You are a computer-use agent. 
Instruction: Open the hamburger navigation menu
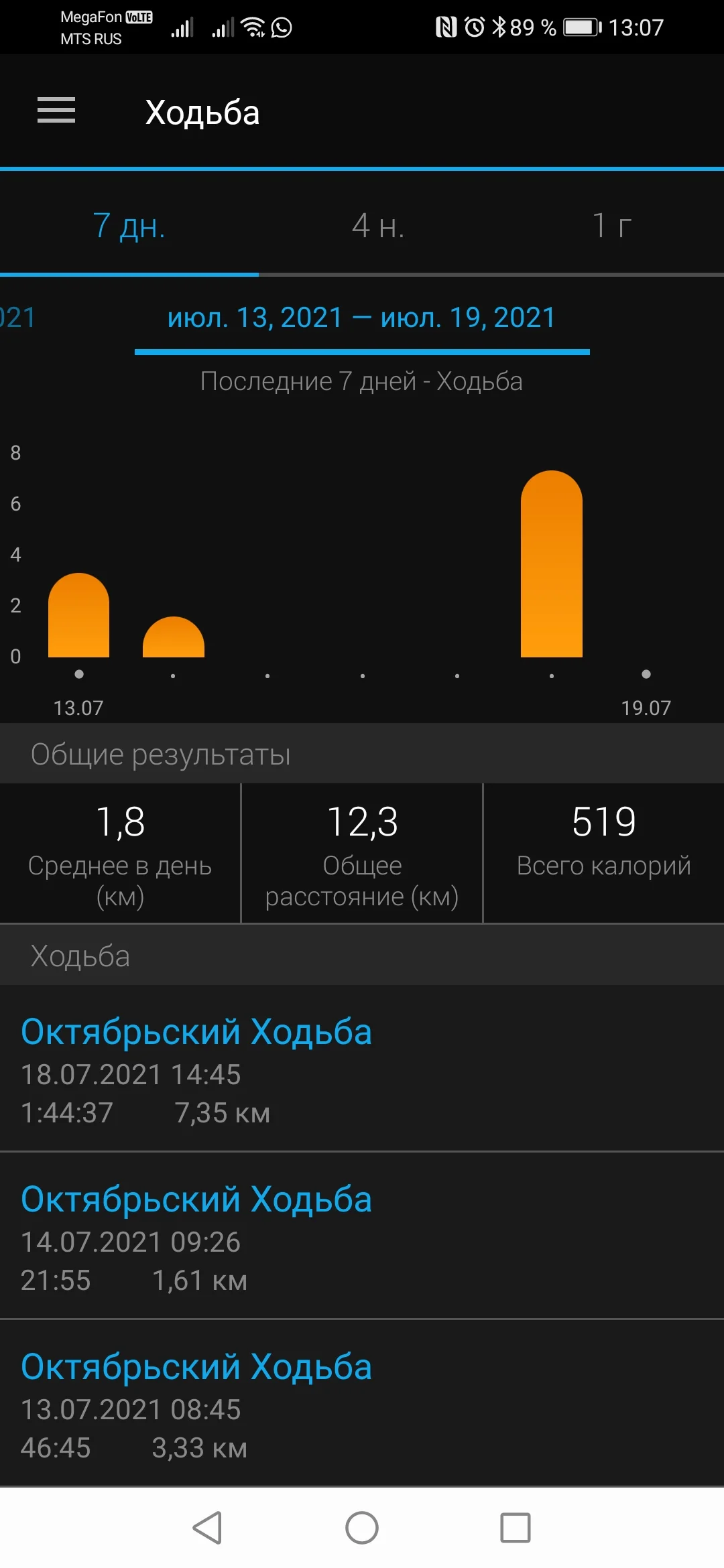pyautogui.click(x=56, y=111)
